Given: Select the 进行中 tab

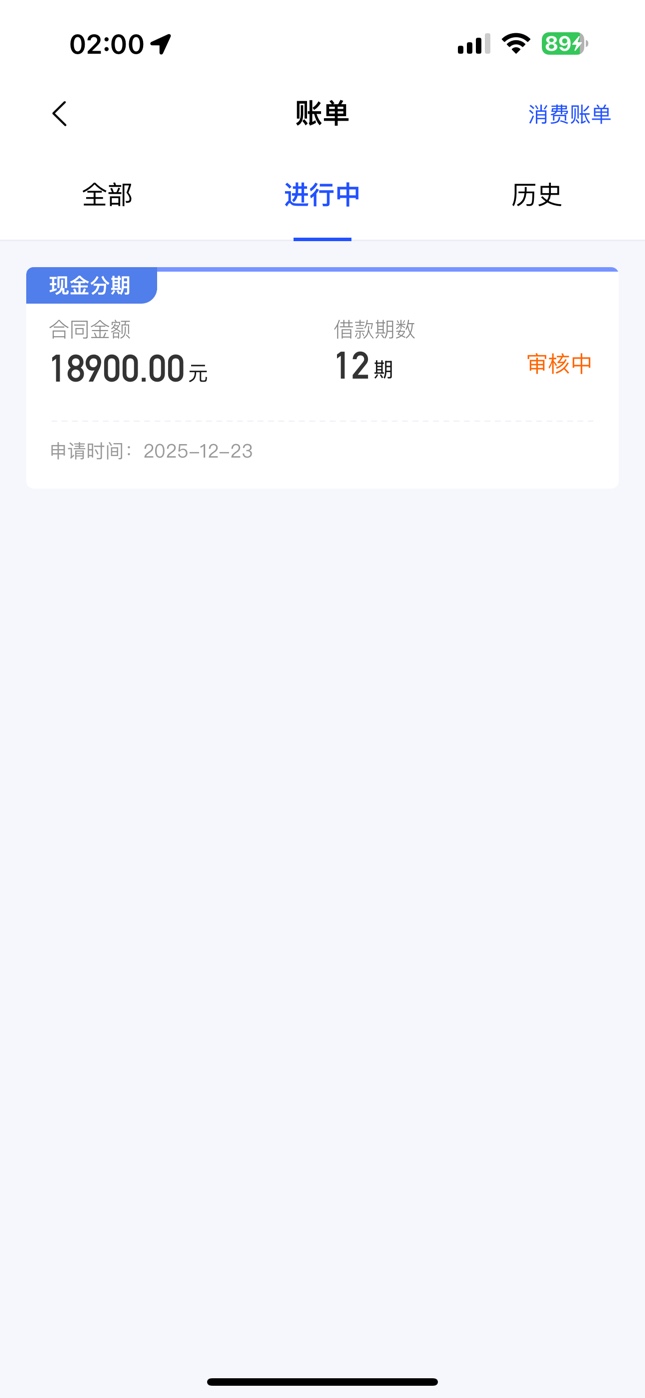Looking at the screenshot, I should coord(322,195).
